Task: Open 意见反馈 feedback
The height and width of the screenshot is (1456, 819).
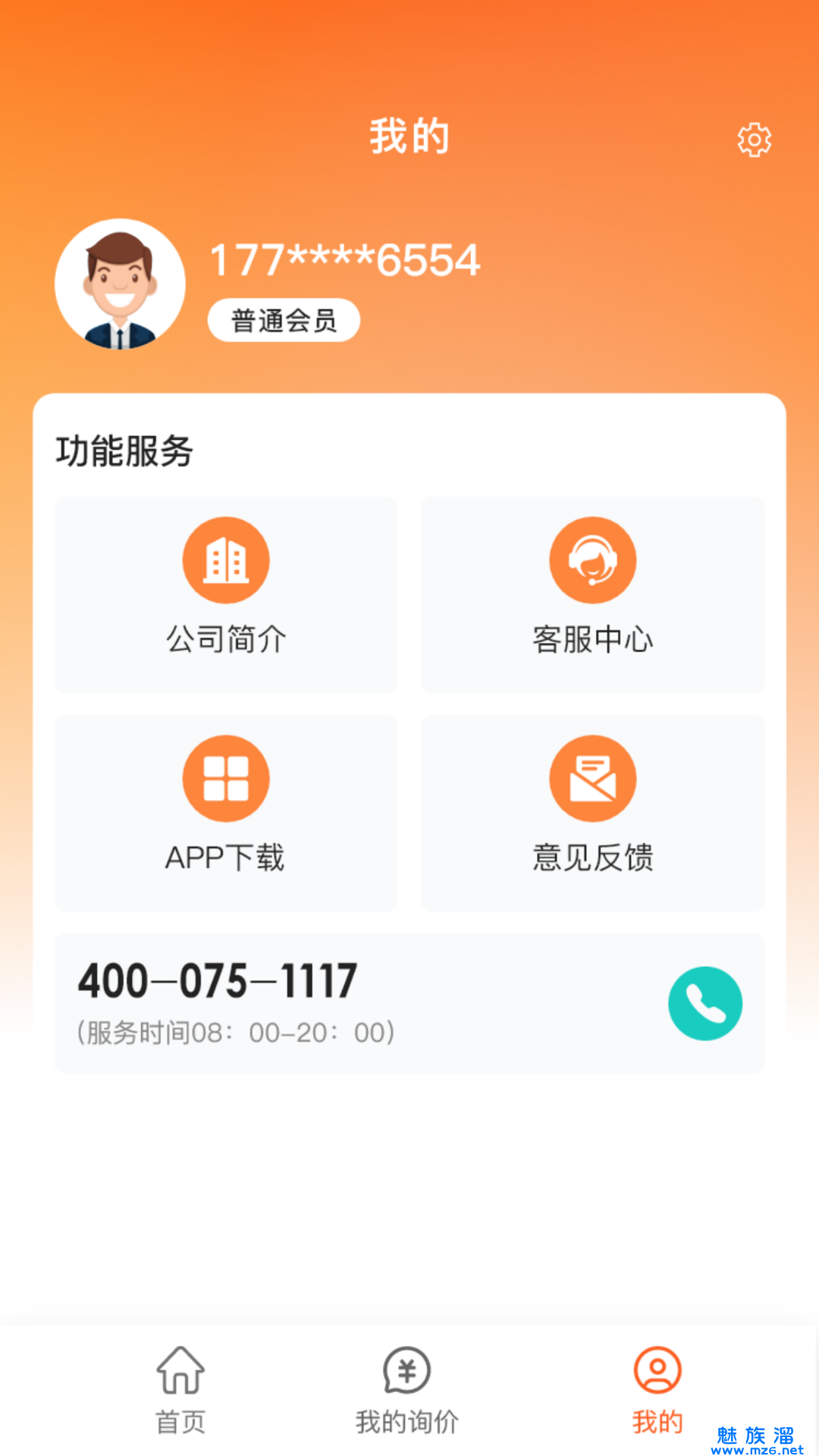Action: [592, 812]
